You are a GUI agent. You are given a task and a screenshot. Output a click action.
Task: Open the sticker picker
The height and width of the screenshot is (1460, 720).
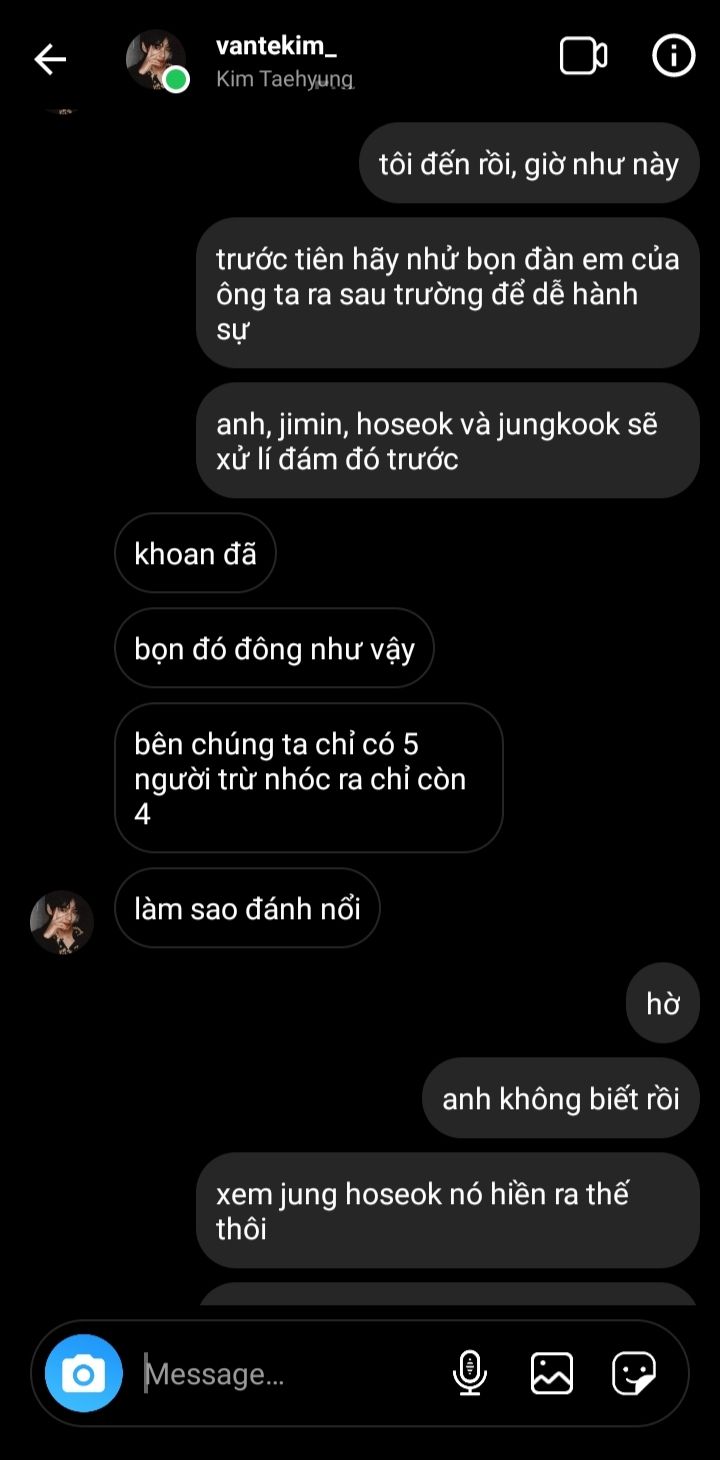[634, 1373]
